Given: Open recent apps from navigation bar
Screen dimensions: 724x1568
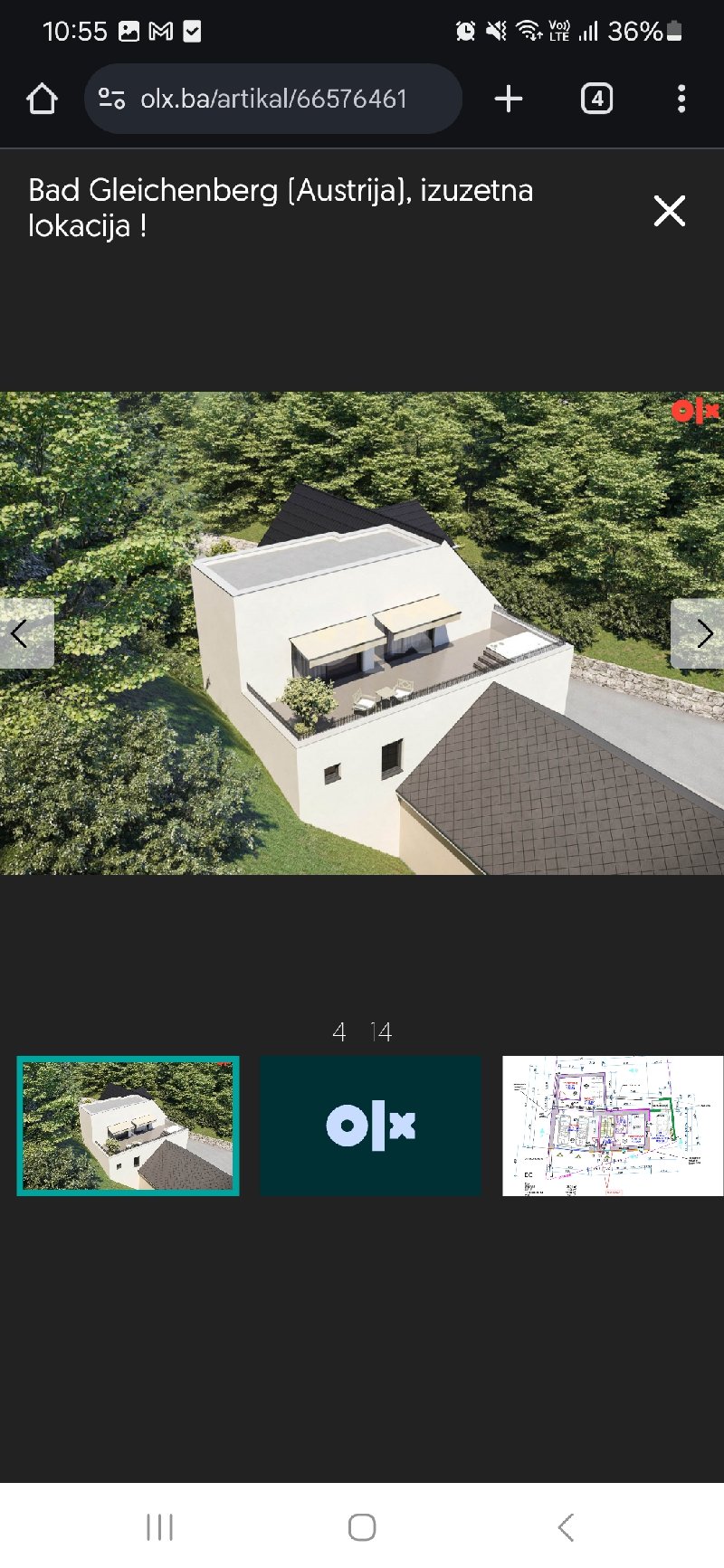Looking at the screenshot, I should pyautogui.click(x=159, y=1527).
